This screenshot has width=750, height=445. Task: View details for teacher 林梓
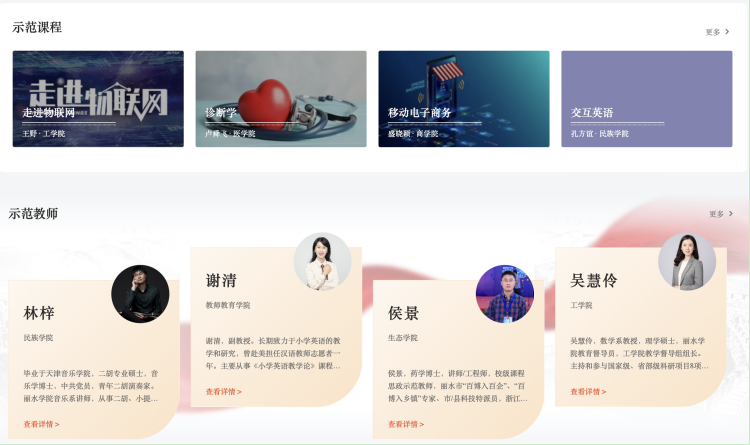pos(41,424)
